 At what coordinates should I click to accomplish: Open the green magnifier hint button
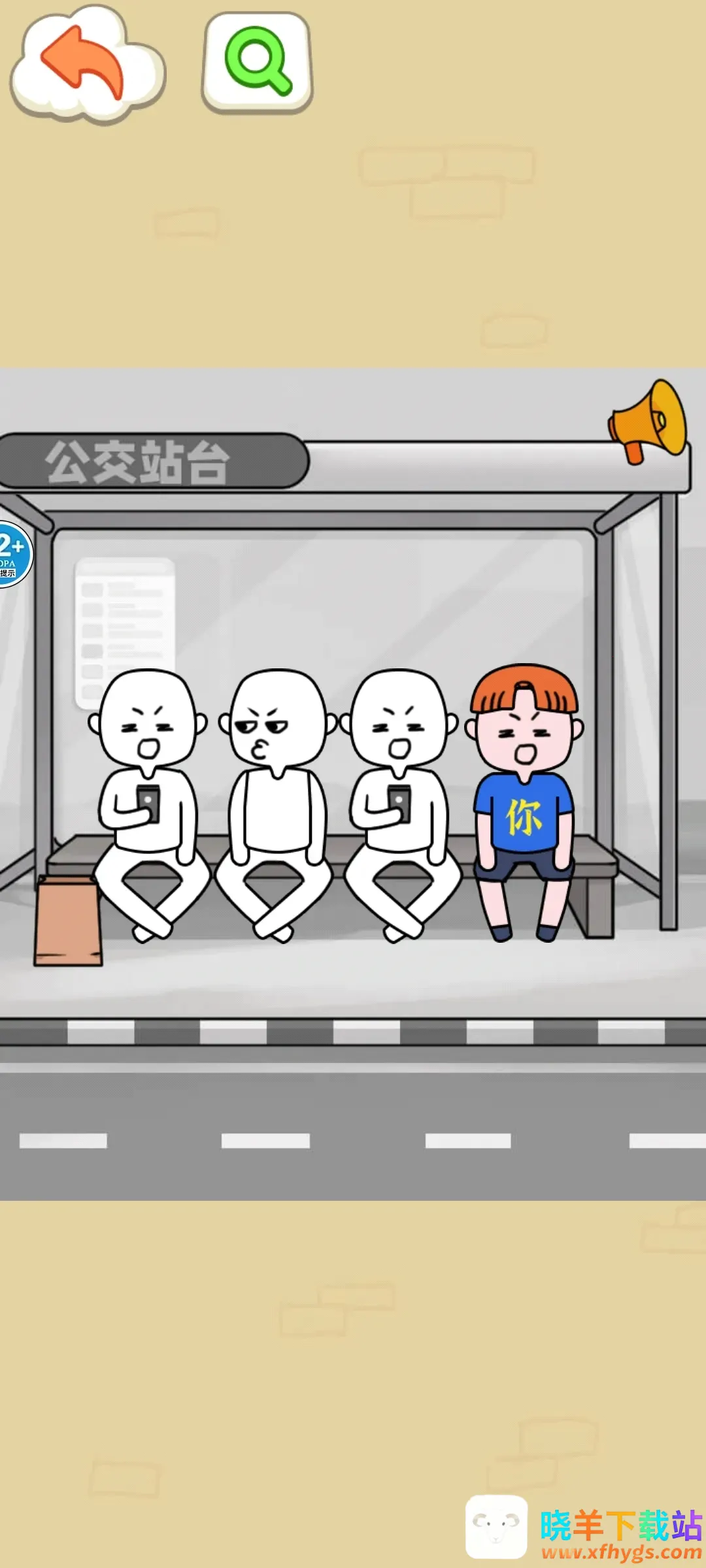pos(258,63)
